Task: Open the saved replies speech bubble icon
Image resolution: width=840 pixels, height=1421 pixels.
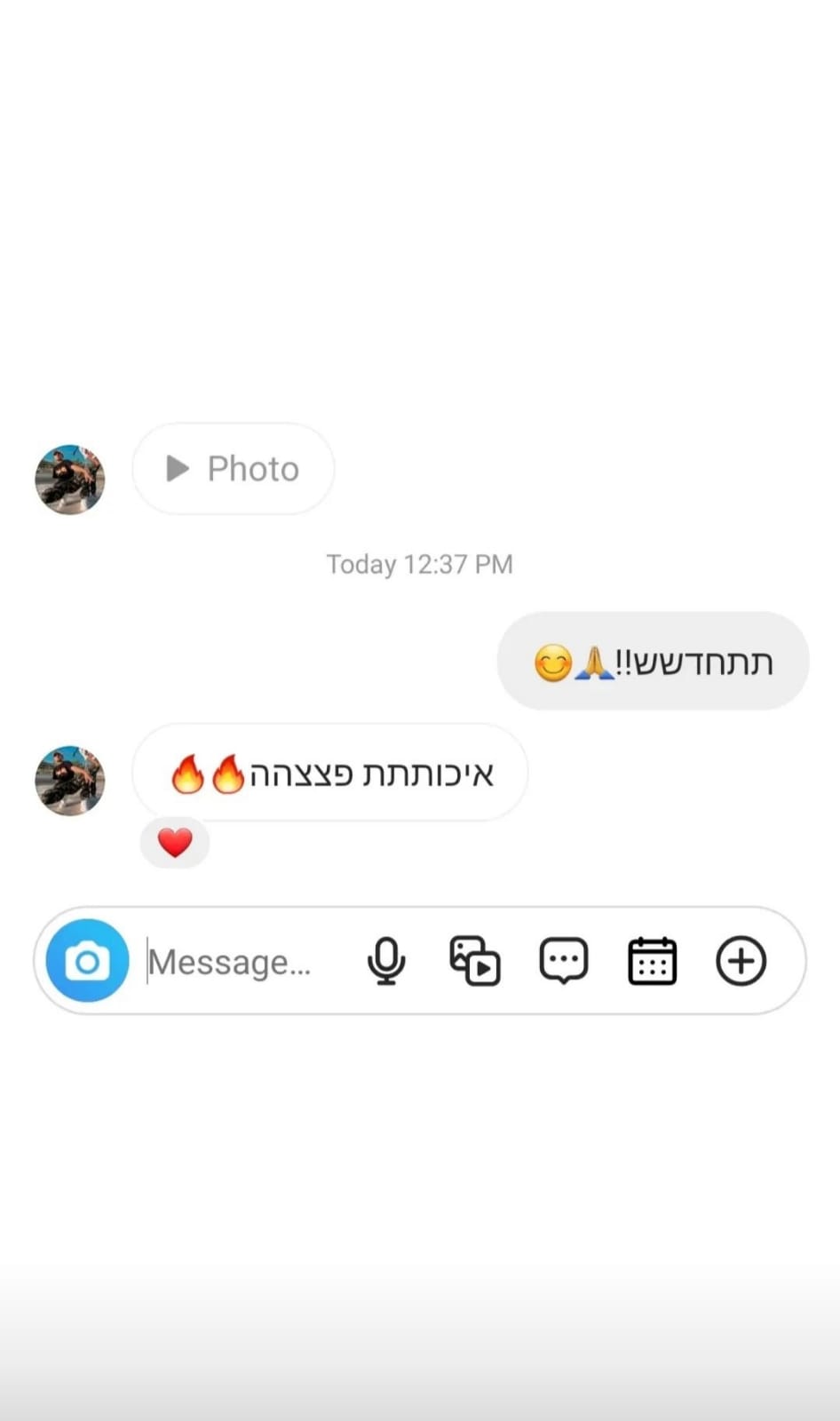Action: (564, 961)
